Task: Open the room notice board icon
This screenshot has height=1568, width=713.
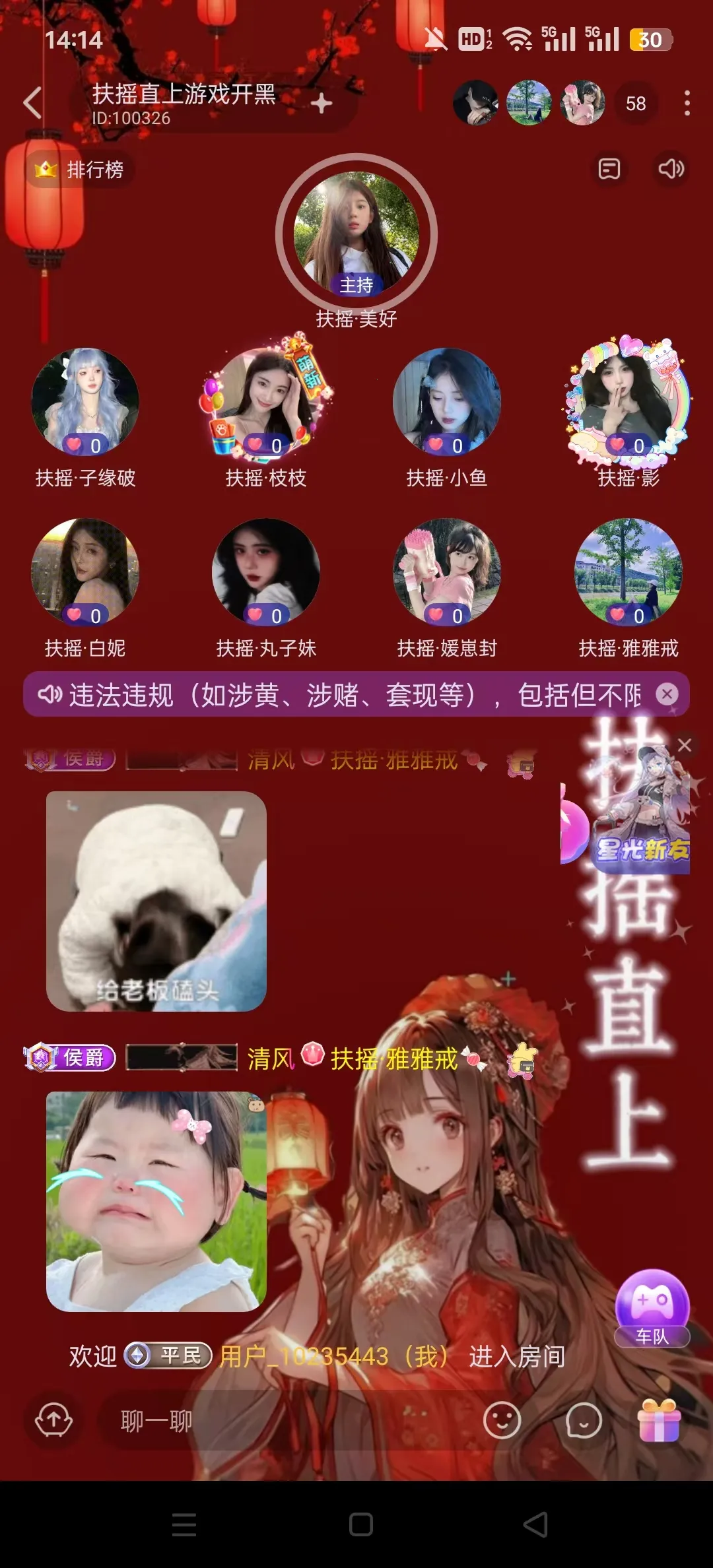Action: click(609, 169)
